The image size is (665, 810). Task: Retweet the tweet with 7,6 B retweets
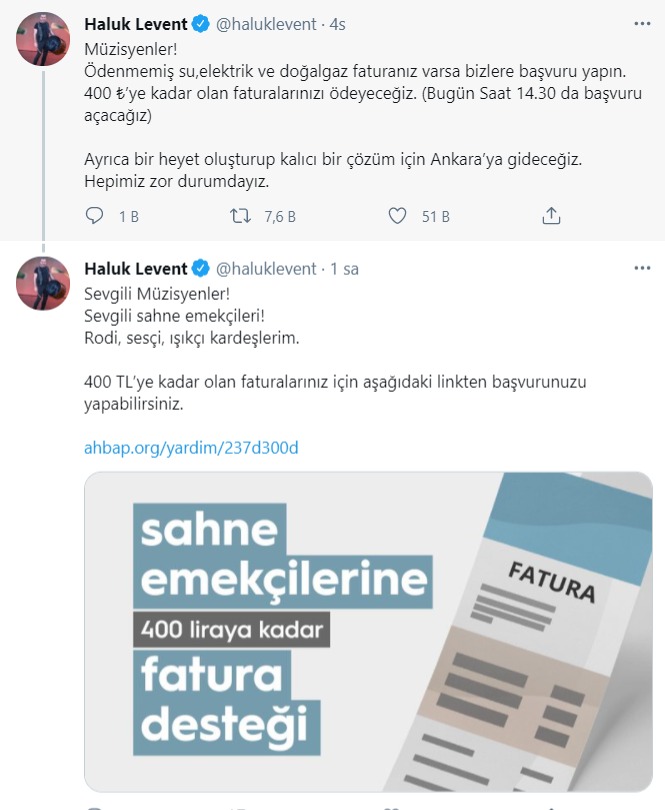[241, 215]
